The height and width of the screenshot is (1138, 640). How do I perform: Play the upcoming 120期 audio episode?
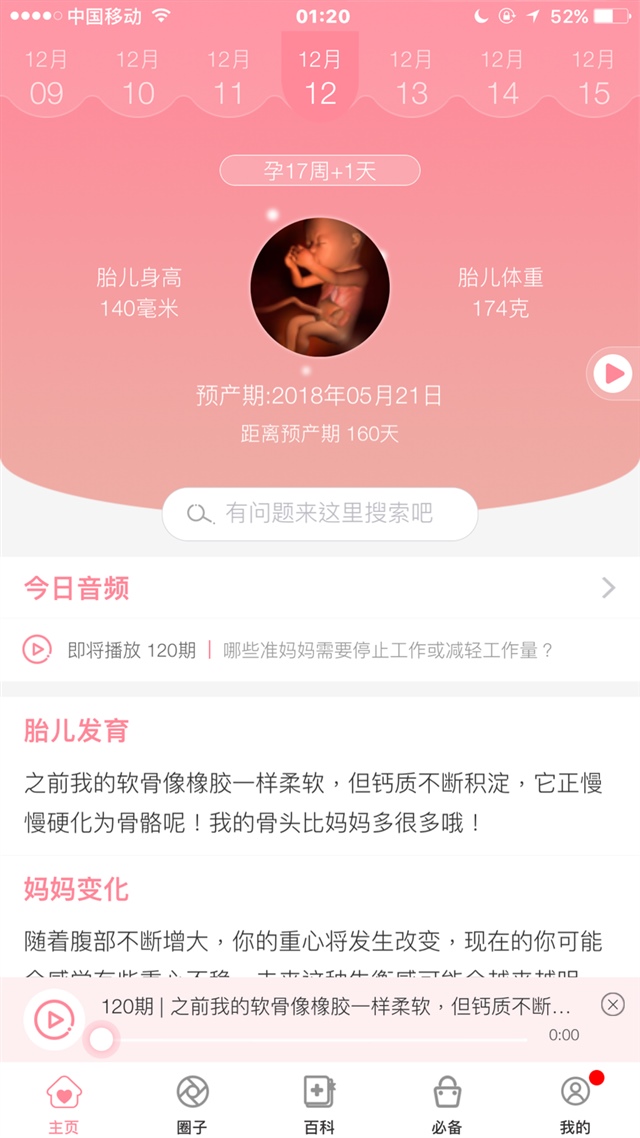[37, 650]
